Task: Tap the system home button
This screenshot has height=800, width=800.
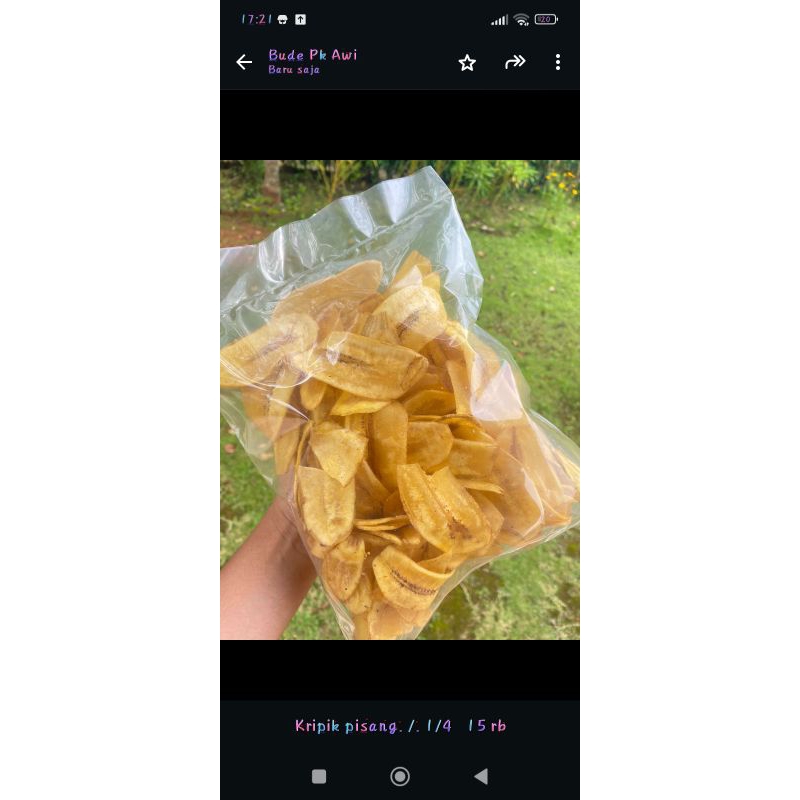Action: click(x=400, y=776)
